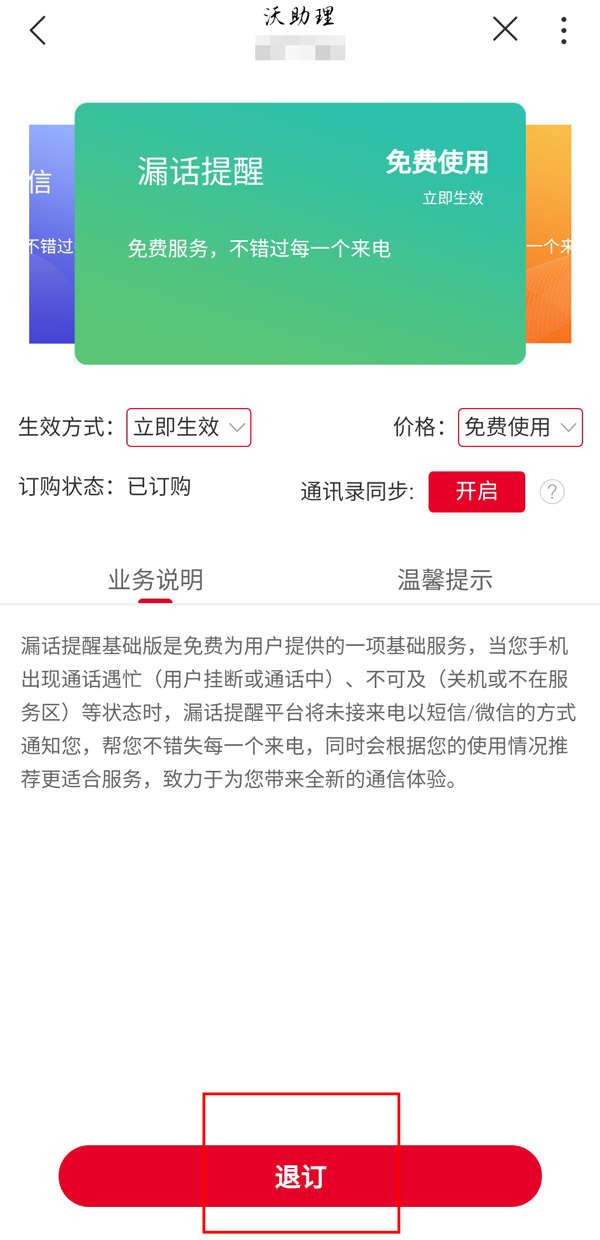600x1240 pixels.
Task: Switch to the 温馨提示 tab
Action: (445, 580)
